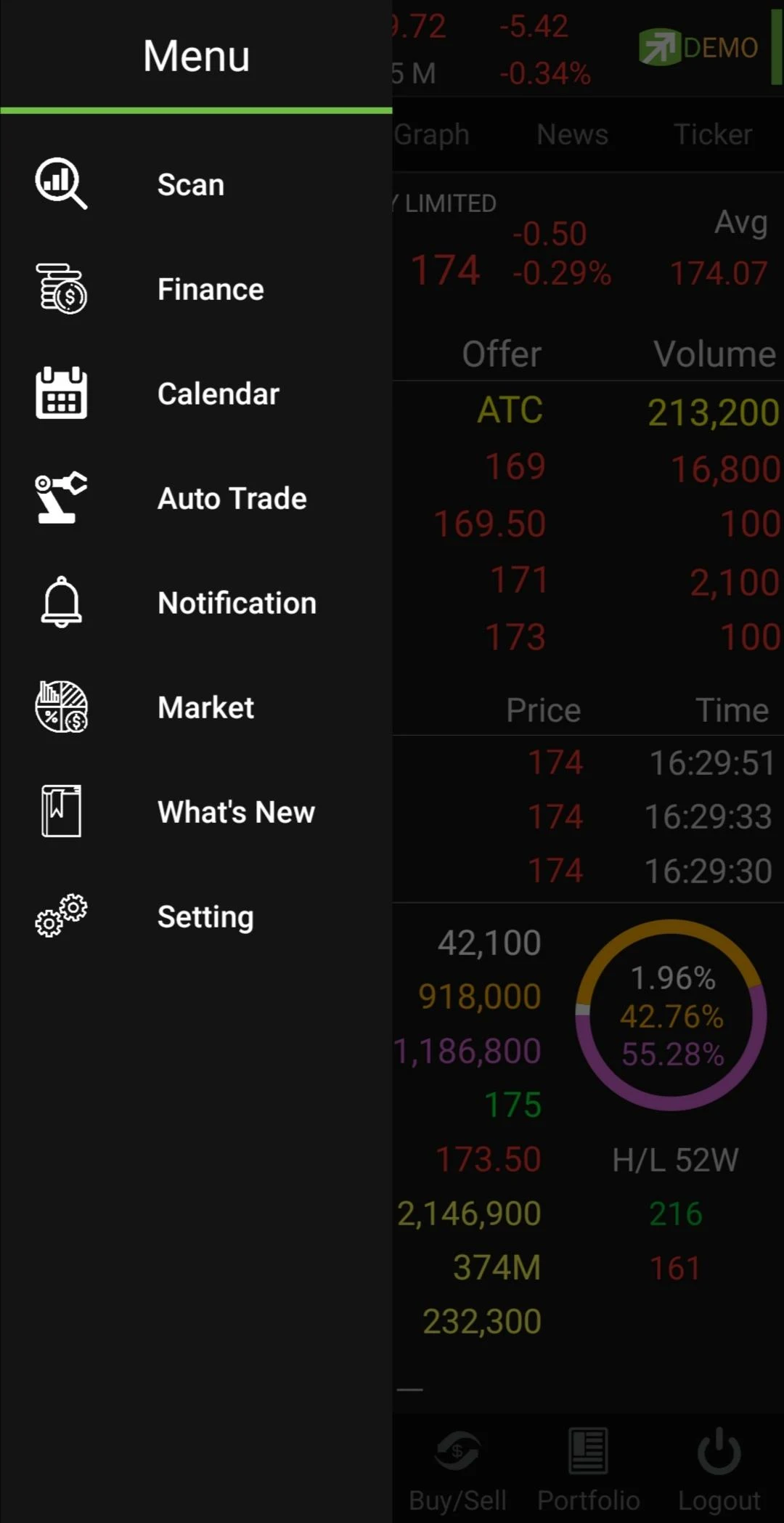The image size is (784, 1523).
Task: Go to the Finance section
Action: click(210, 289)
